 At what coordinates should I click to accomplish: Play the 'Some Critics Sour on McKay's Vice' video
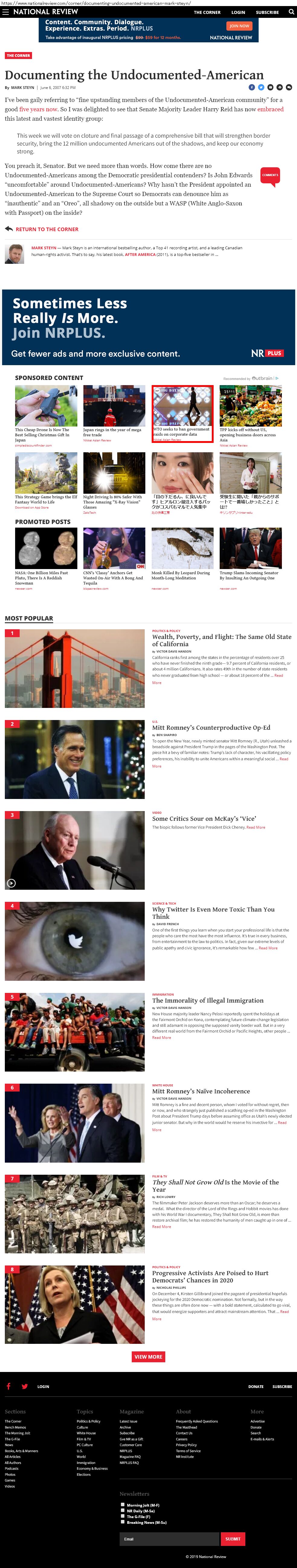coord(11,882)
